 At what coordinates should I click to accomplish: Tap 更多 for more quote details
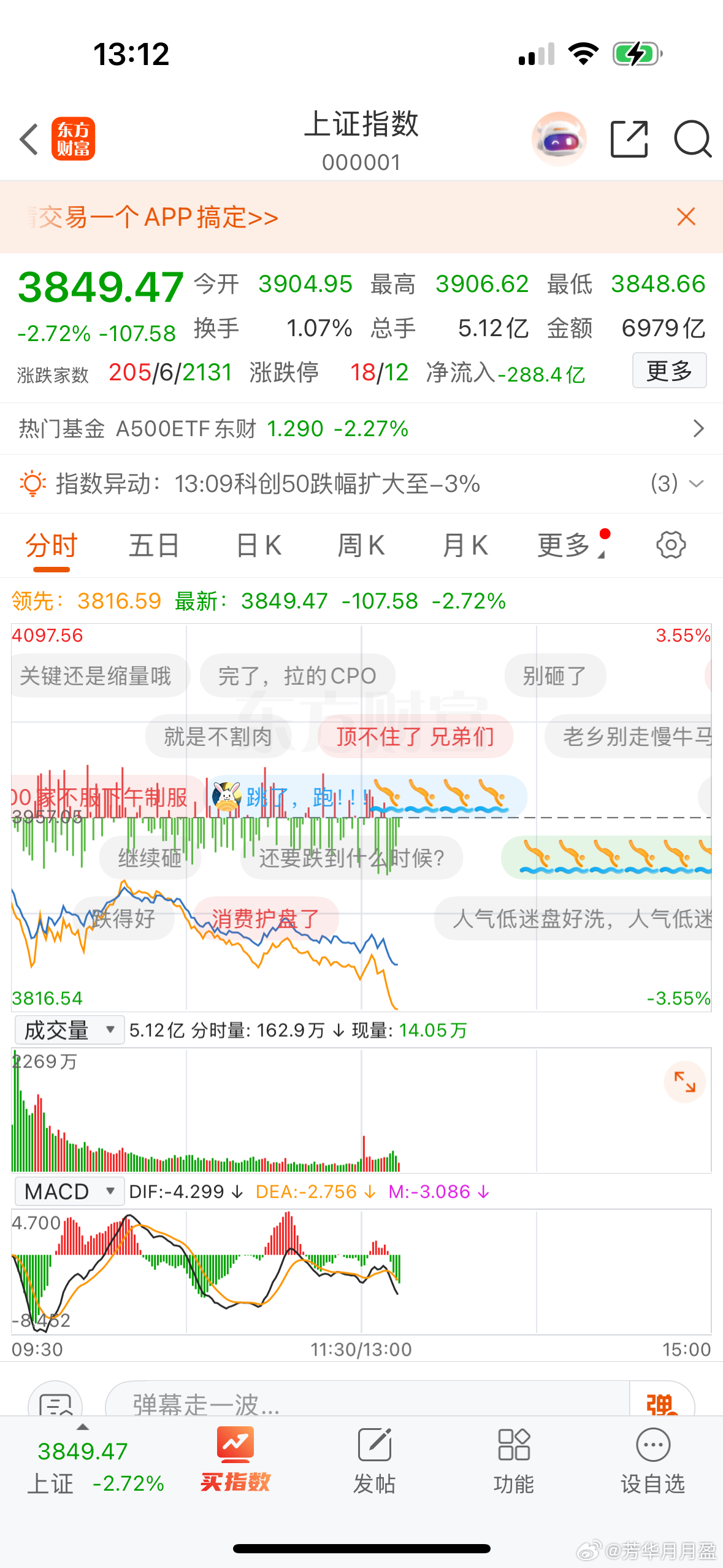[x=669, y=371]
